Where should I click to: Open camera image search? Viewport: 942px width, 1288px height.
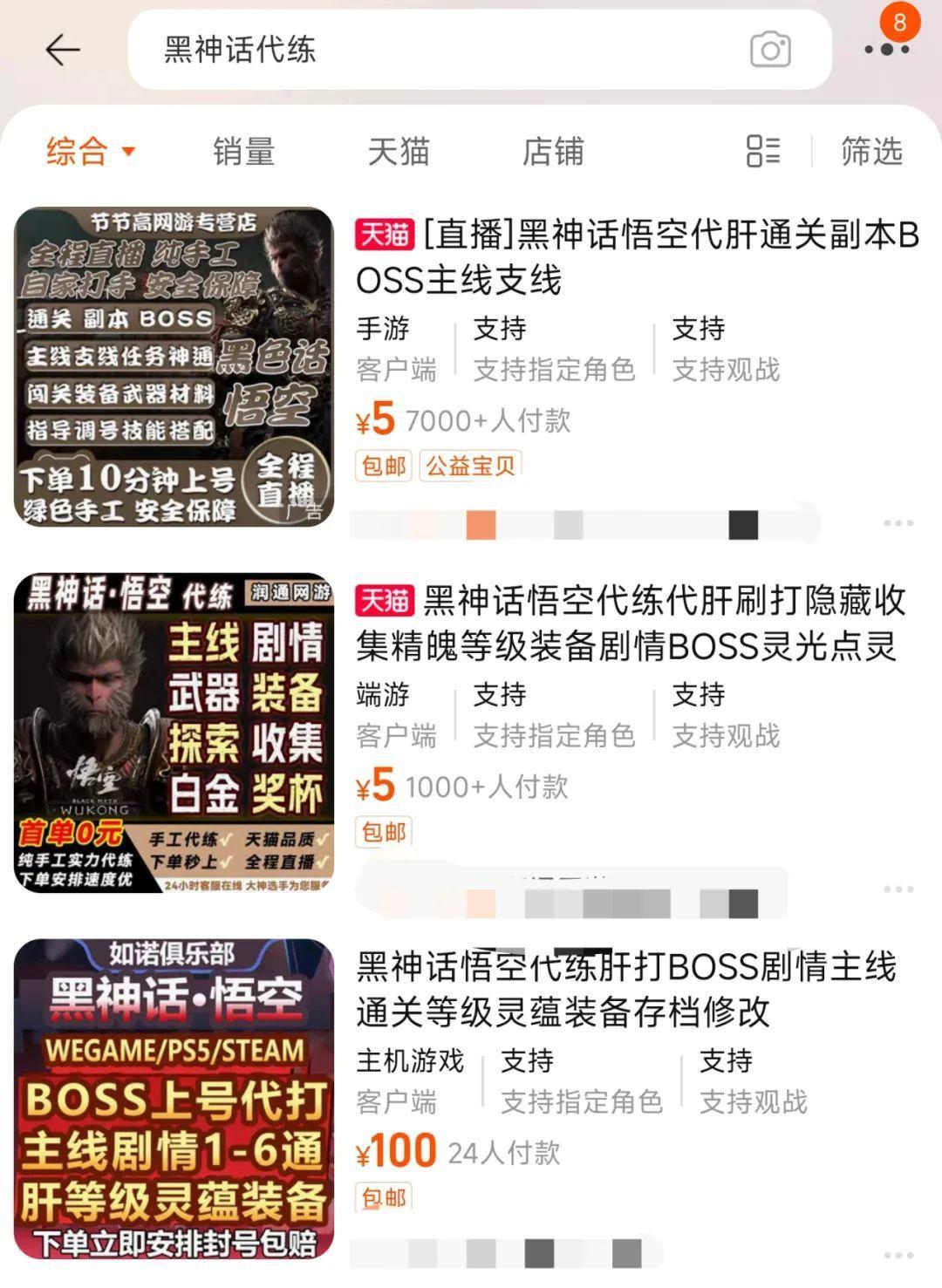click(770, 51)
